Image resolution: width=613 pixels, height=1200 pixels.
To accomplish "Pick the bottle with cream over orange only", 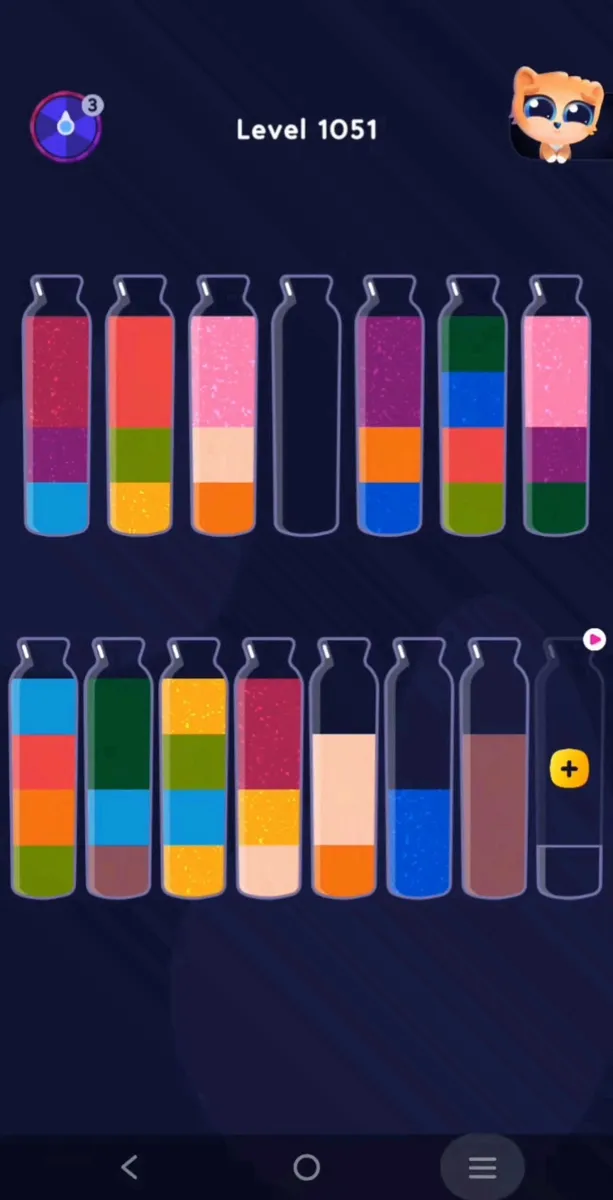I will [x=344, y=768].
